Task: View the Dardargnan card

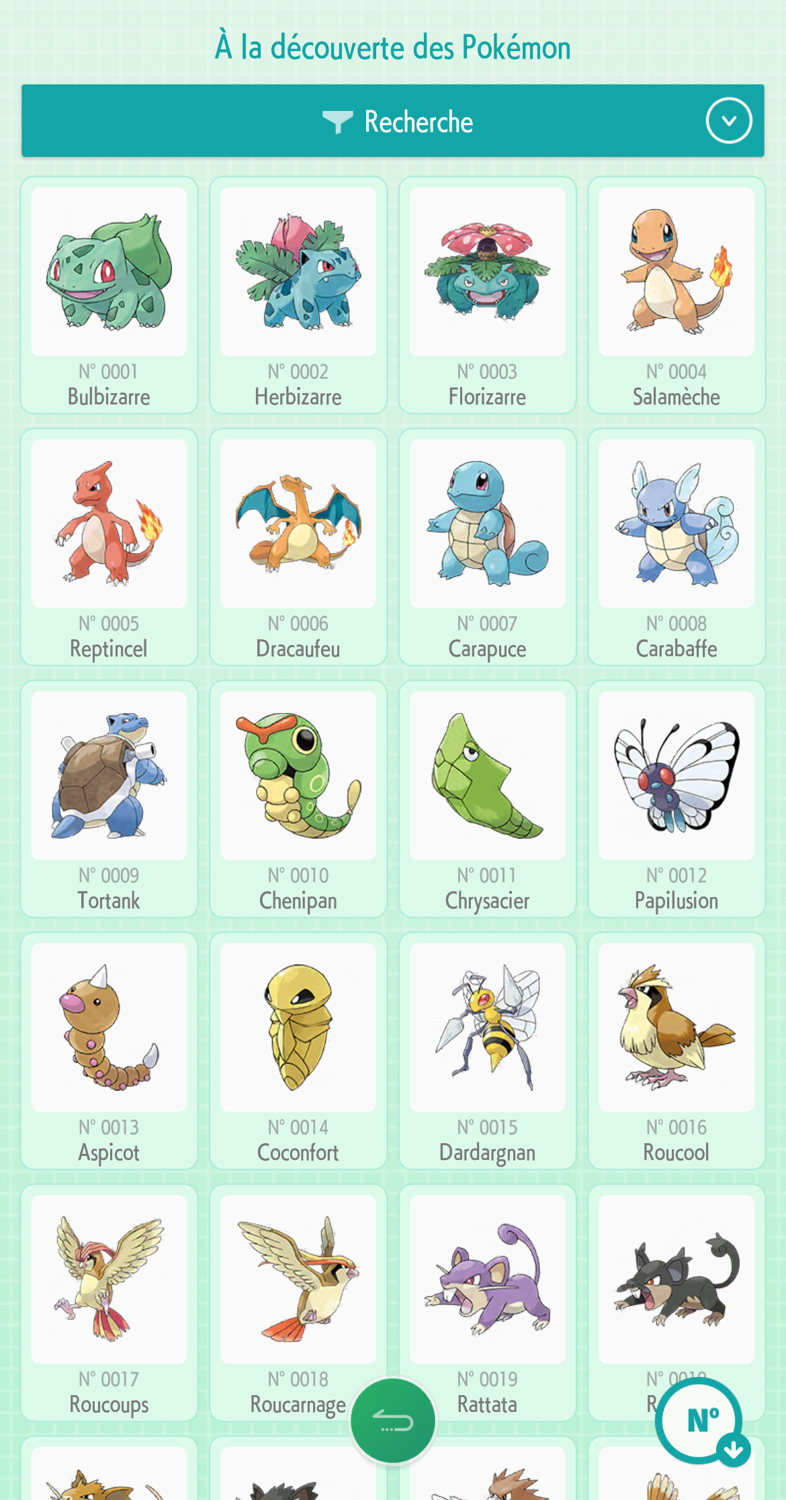Action: pyautogui.click(x=487, y=1051)
